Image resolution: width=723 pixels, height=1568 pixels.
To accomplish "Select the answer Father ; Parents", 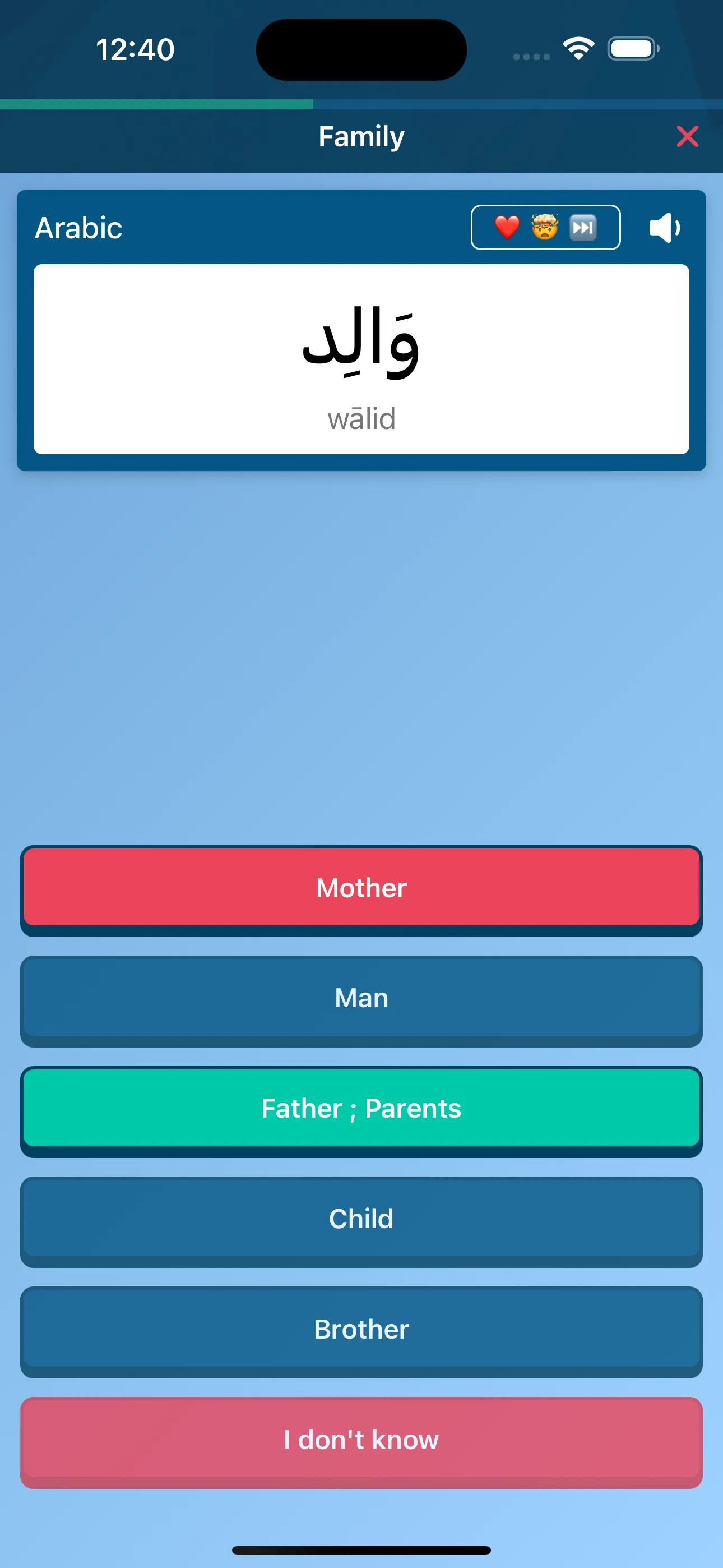I will coord(361,1108).
